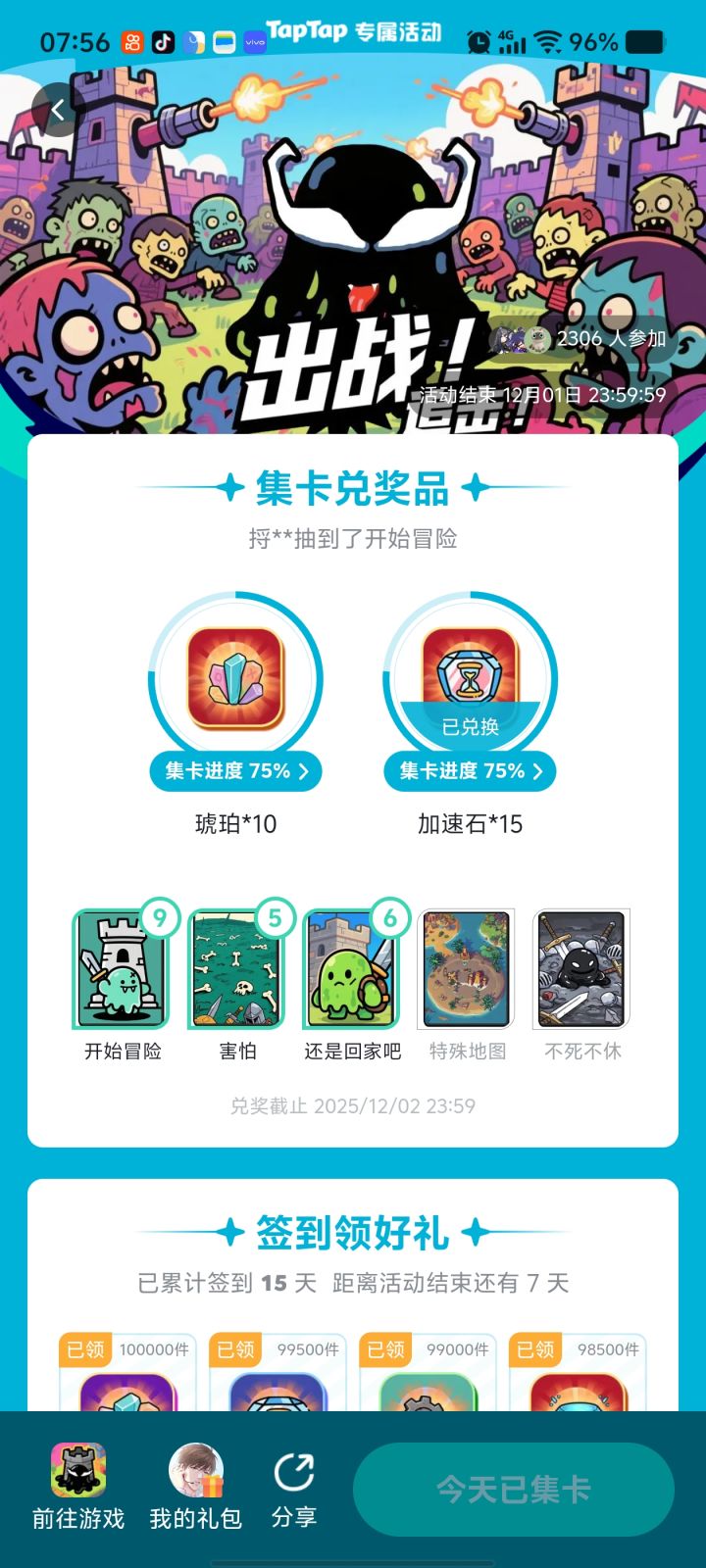This screenshot has width=706, height=1568.
Task: Select the 不死不休 card
Action: coord(582,970)
